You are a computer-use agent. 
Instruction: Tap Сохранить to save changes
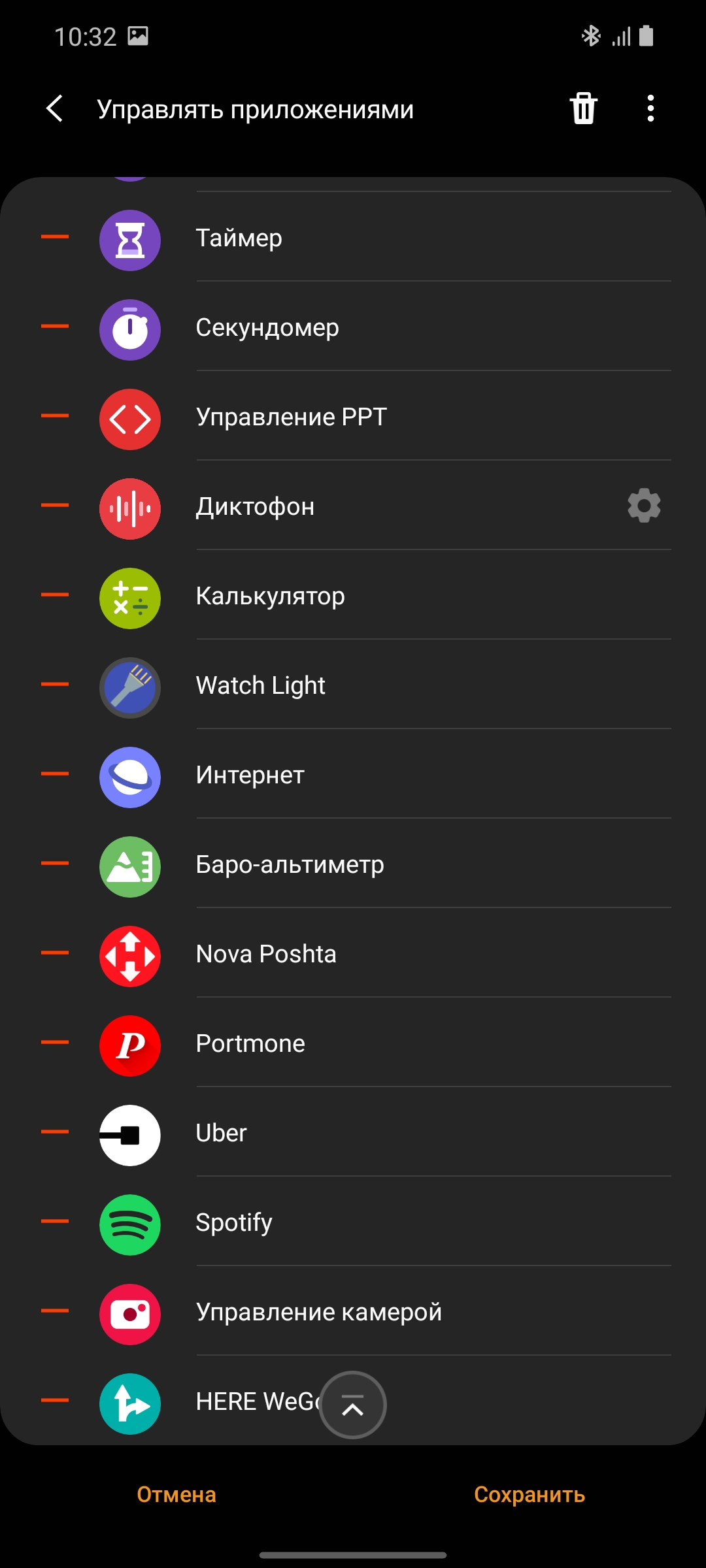click(x=529, y=1495)
